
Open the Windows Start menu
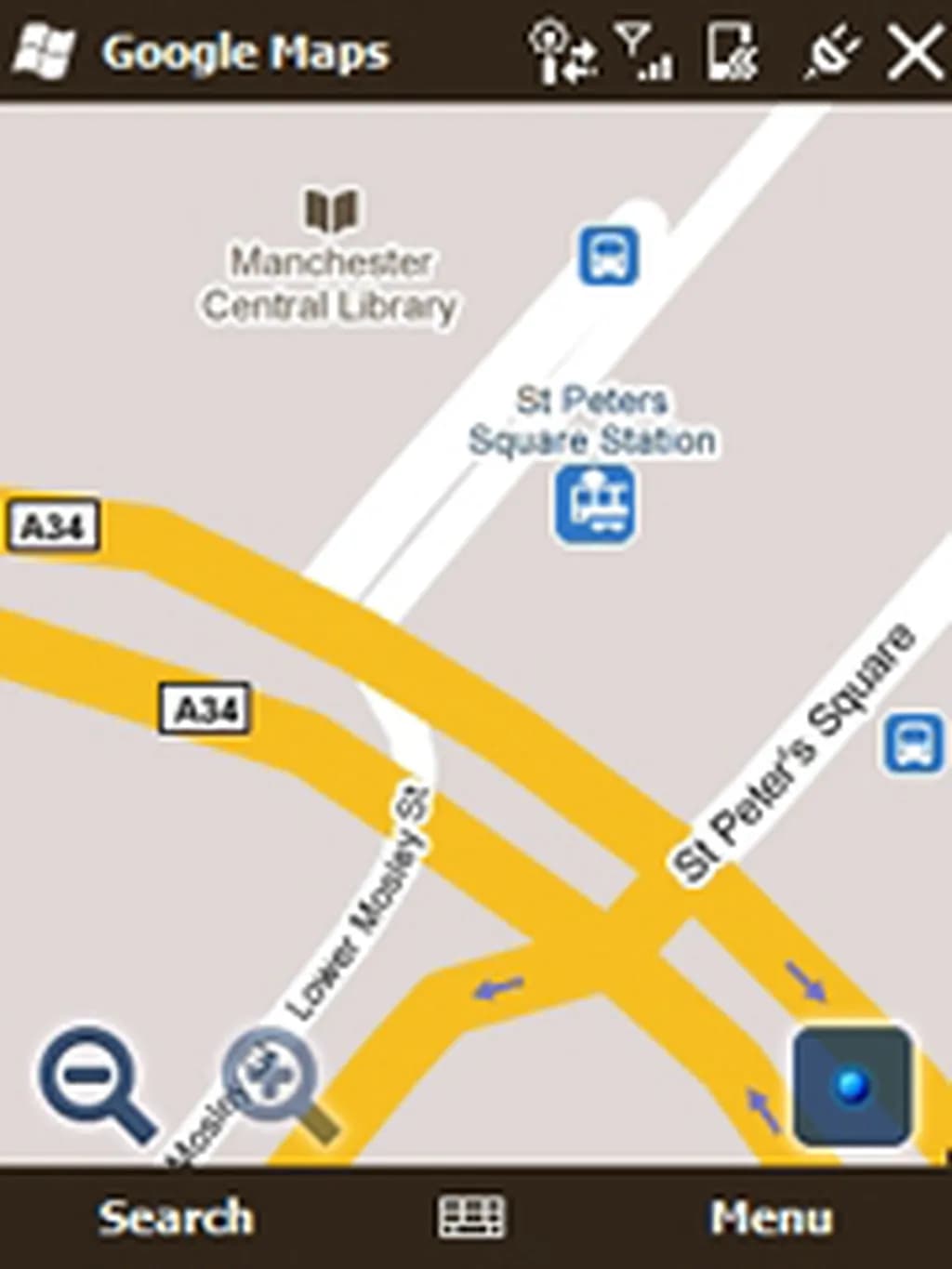44,52
